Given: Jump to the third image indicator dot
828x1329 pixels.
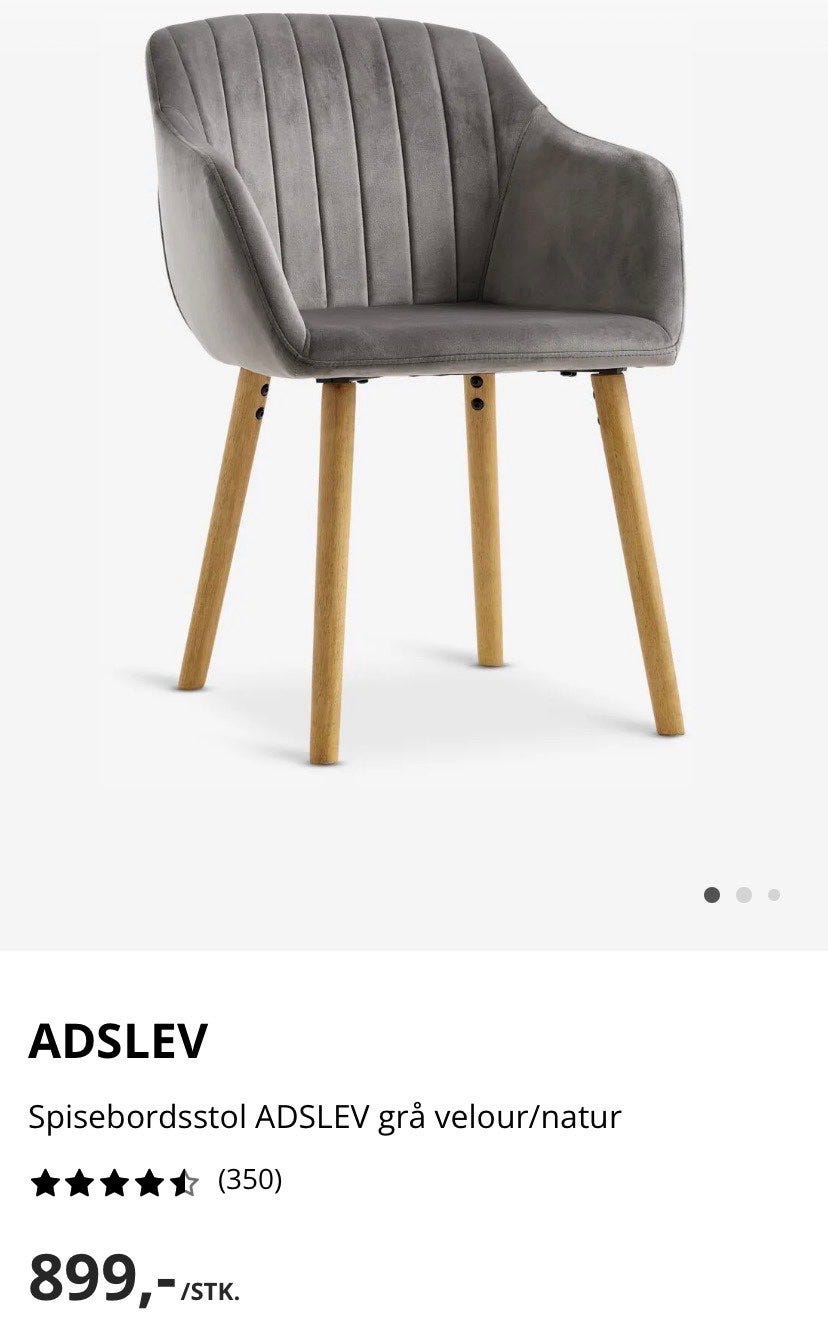Looking at the screenshot, I should tap(774, 895).
